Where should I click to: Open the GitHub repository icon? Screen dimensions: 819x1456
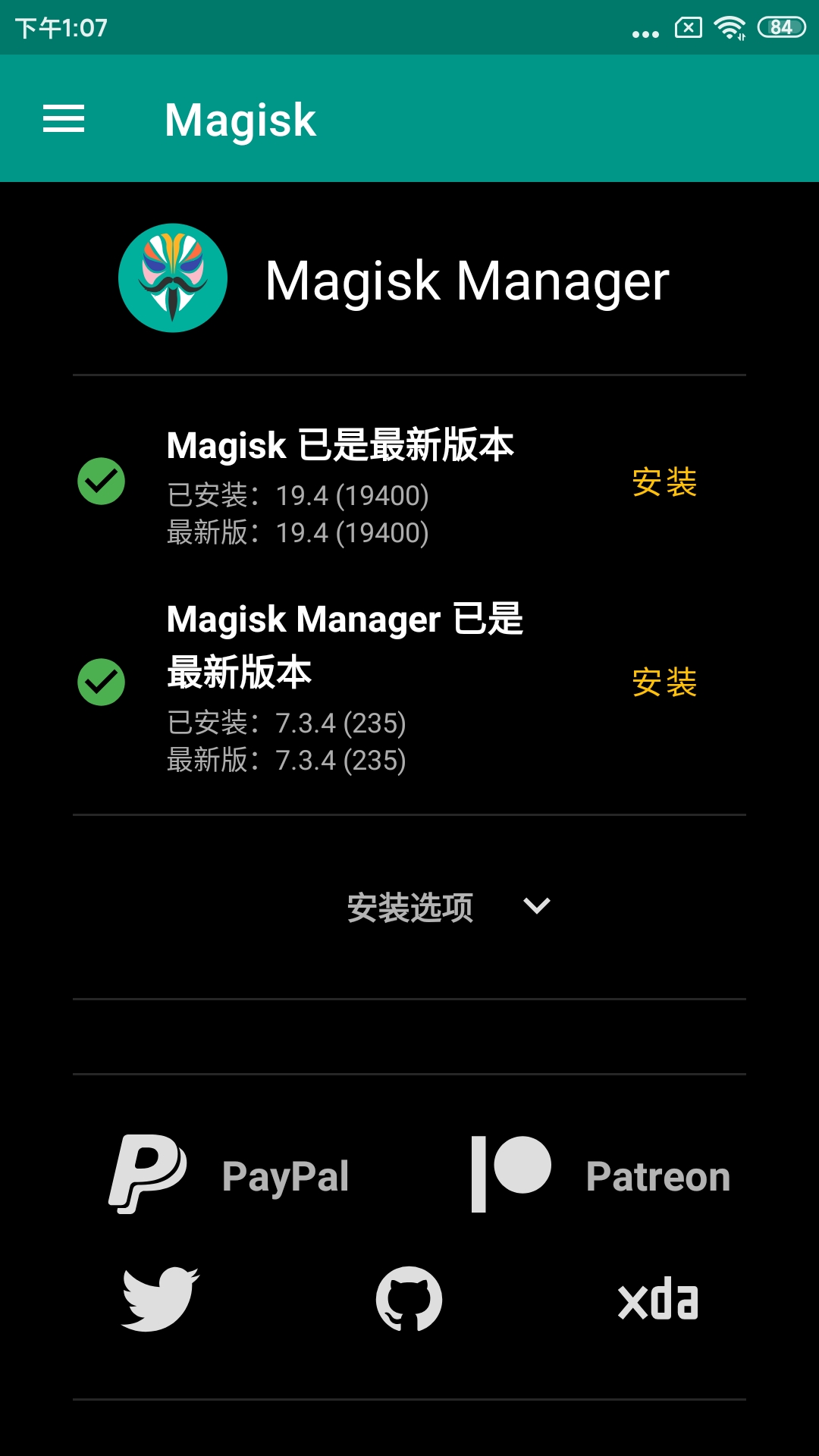point(409,1299)
